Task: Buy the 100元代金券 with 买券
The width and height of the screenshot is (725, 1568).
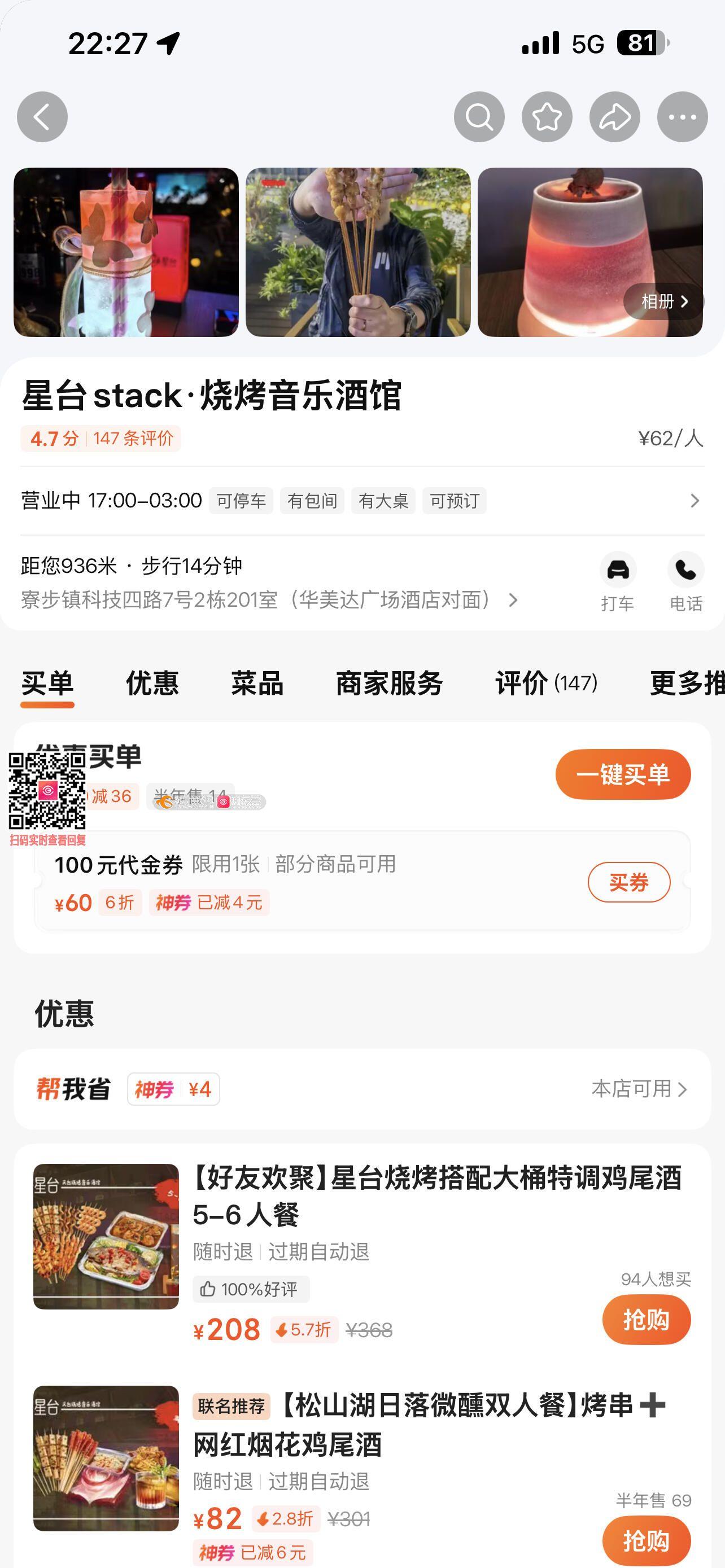Action: tap(629, 882)
